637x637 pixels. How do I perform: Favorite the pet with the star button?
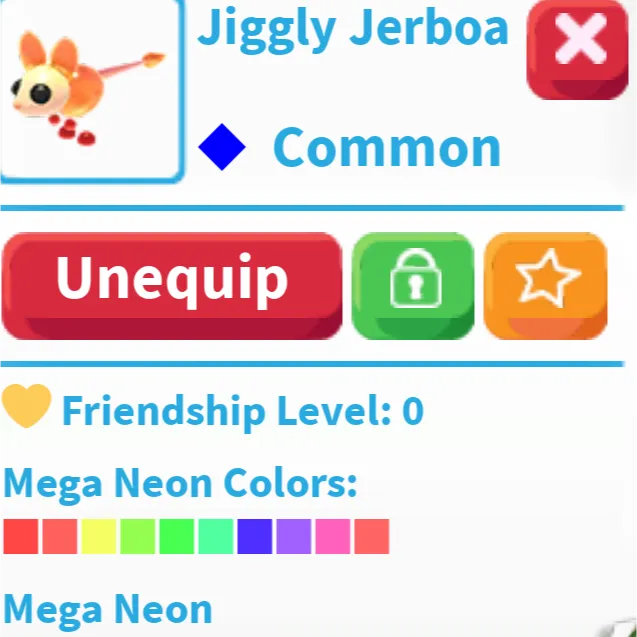point(546,283)
